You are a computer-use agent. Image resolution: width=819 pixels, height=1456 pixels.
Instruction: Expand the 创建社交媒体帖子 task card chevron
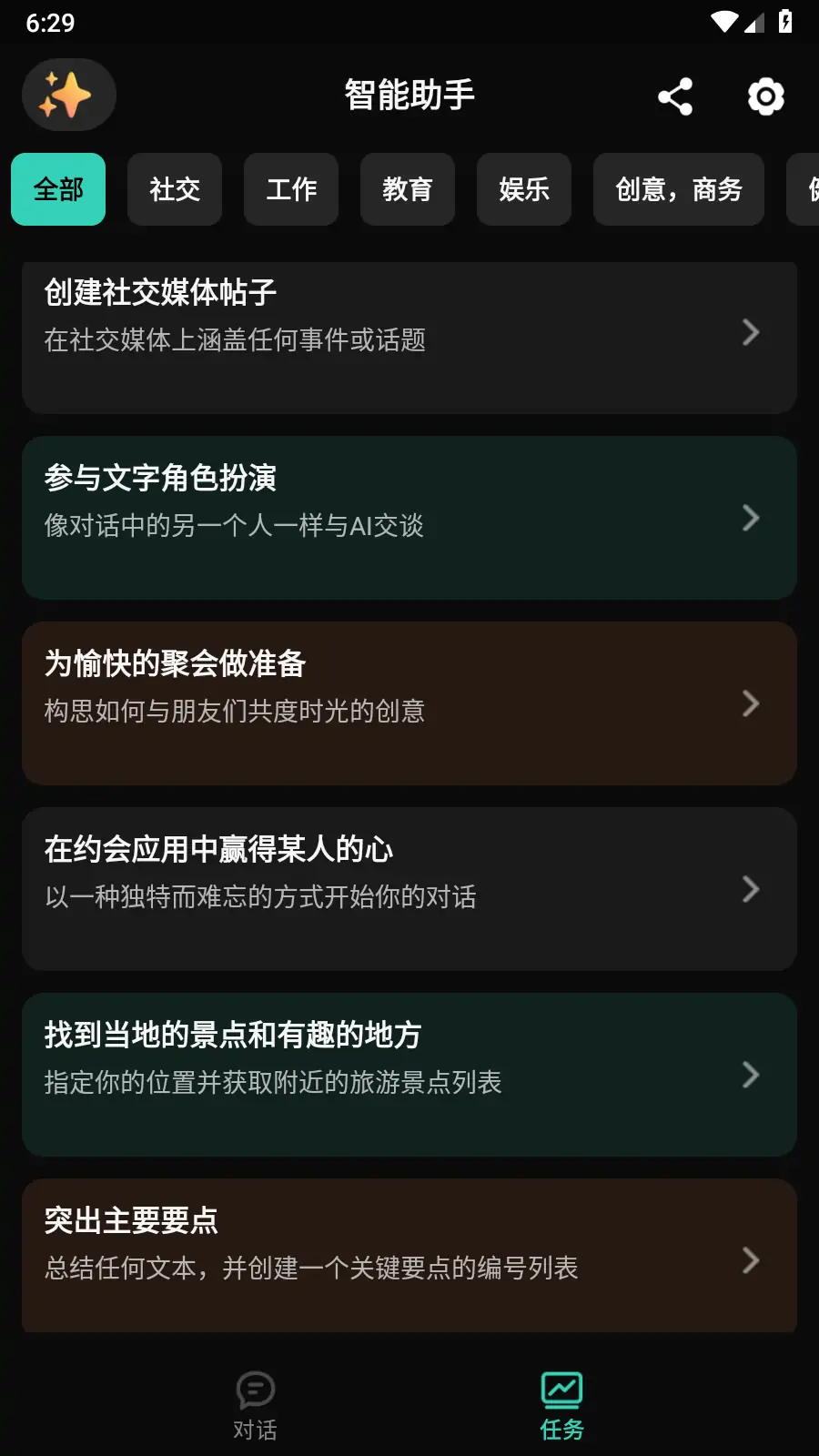coord(752,333)
